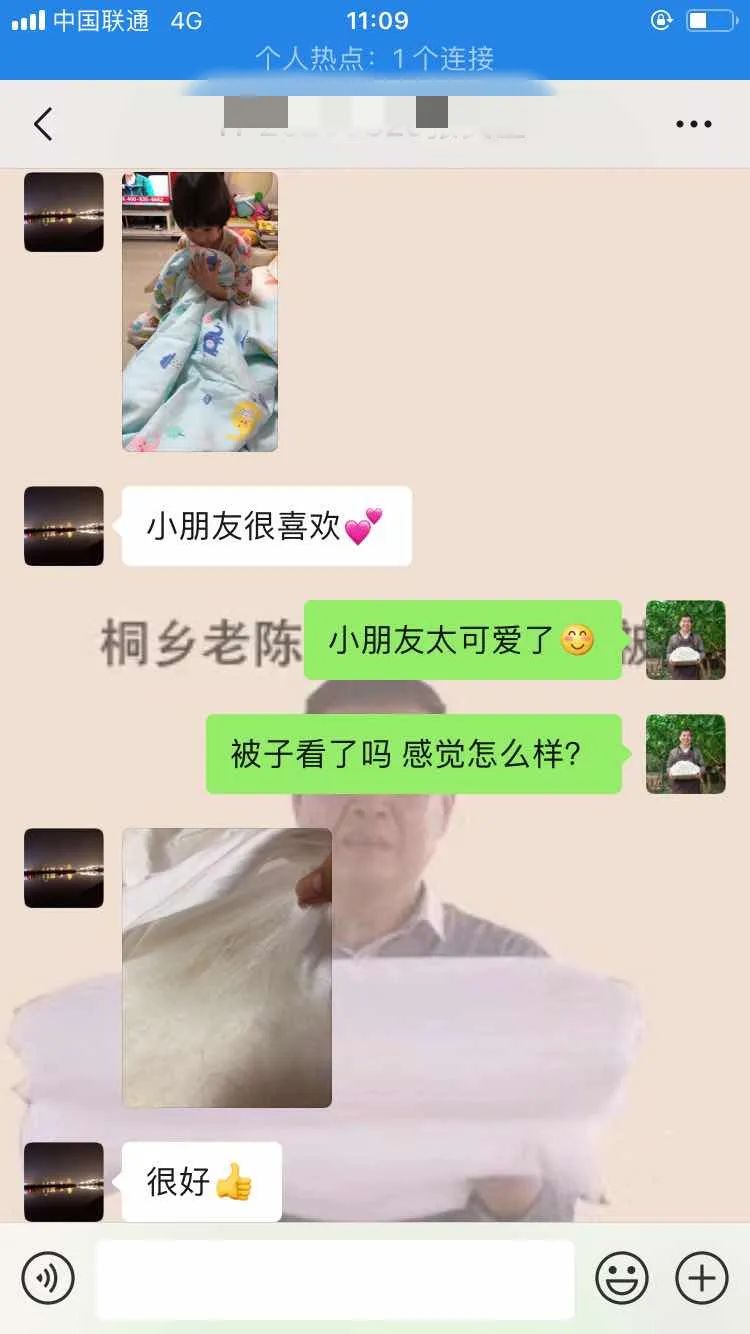Tap the back arrow to exit the chat

[42, 122]
